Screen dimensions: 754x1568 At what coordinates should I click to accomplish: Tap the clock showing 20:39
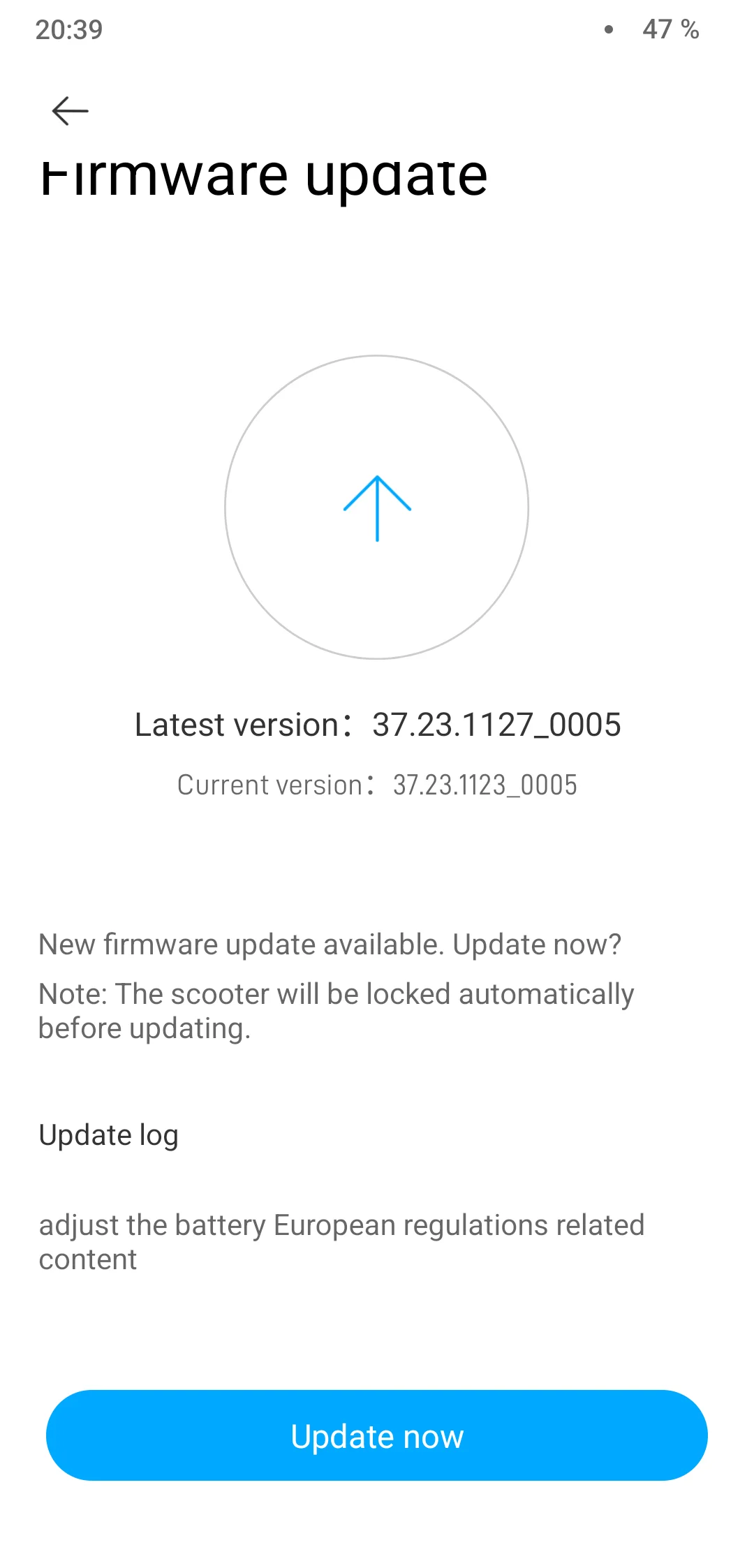pyautogui.click(x=69, y=29)
